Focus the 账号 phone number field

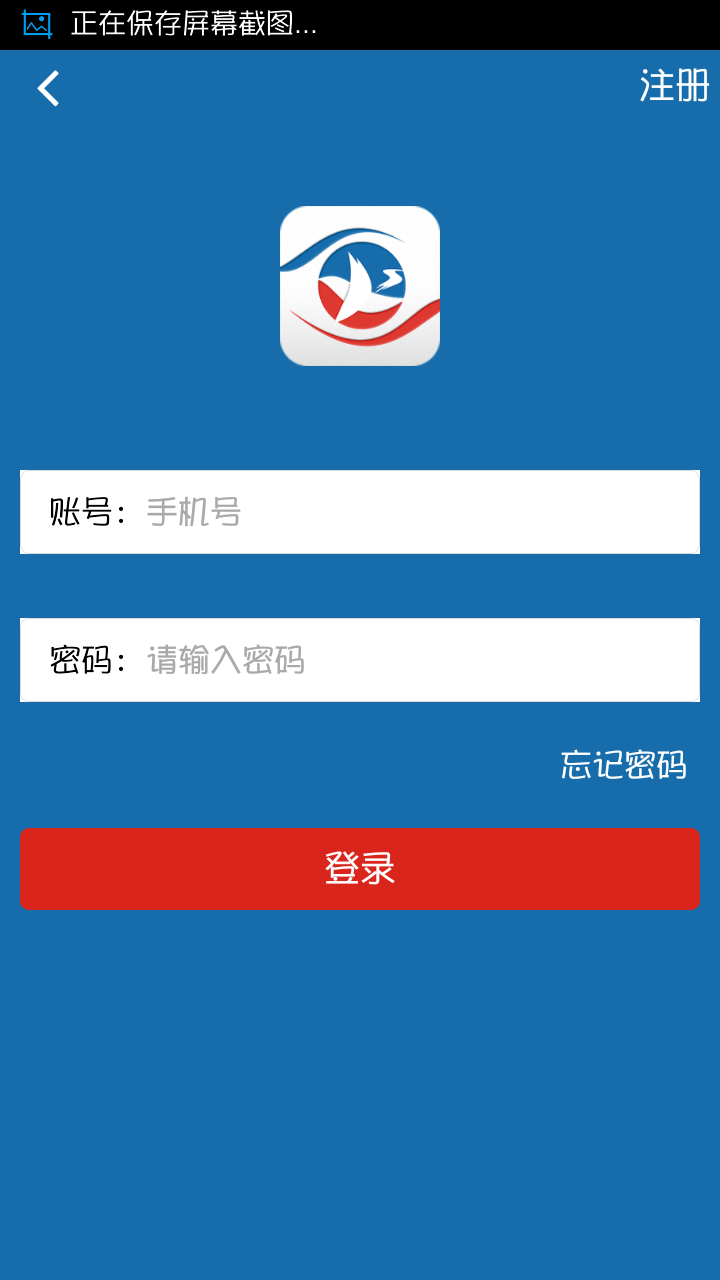tap(400, 512)
